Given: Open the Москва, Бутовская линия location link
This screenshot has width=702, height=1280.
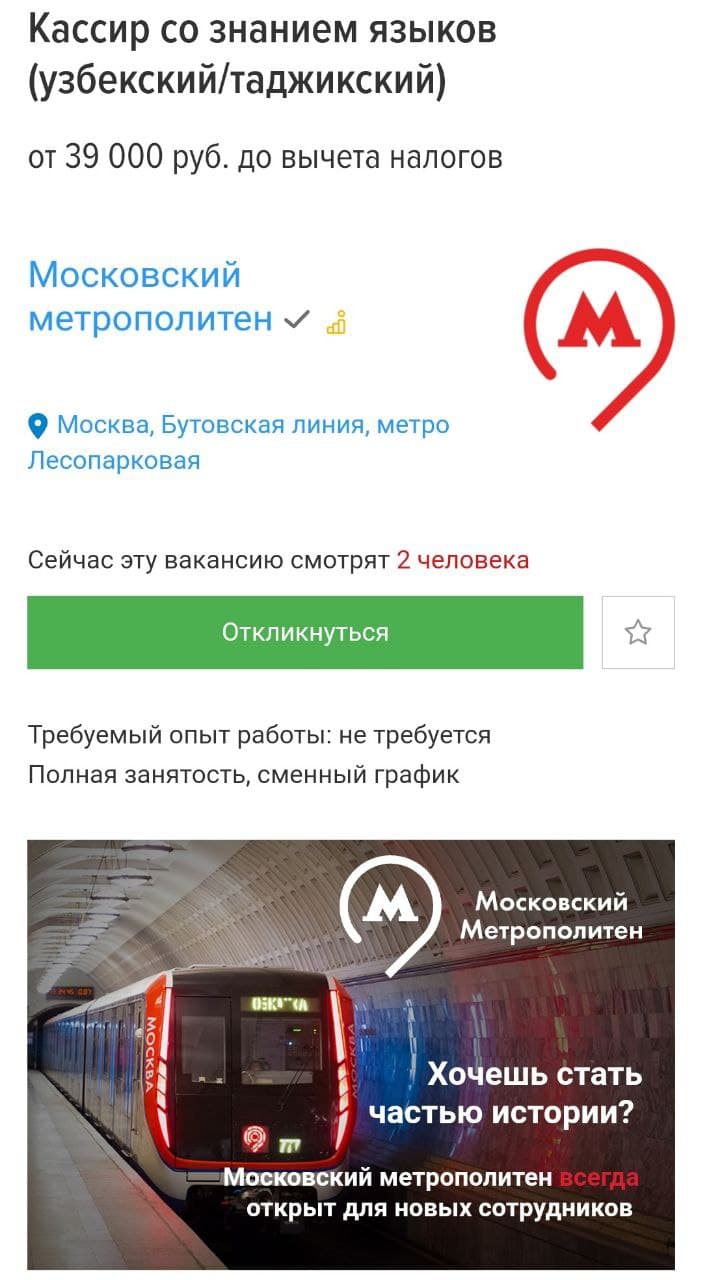Looking at the screenshot, I should point(239,442).
